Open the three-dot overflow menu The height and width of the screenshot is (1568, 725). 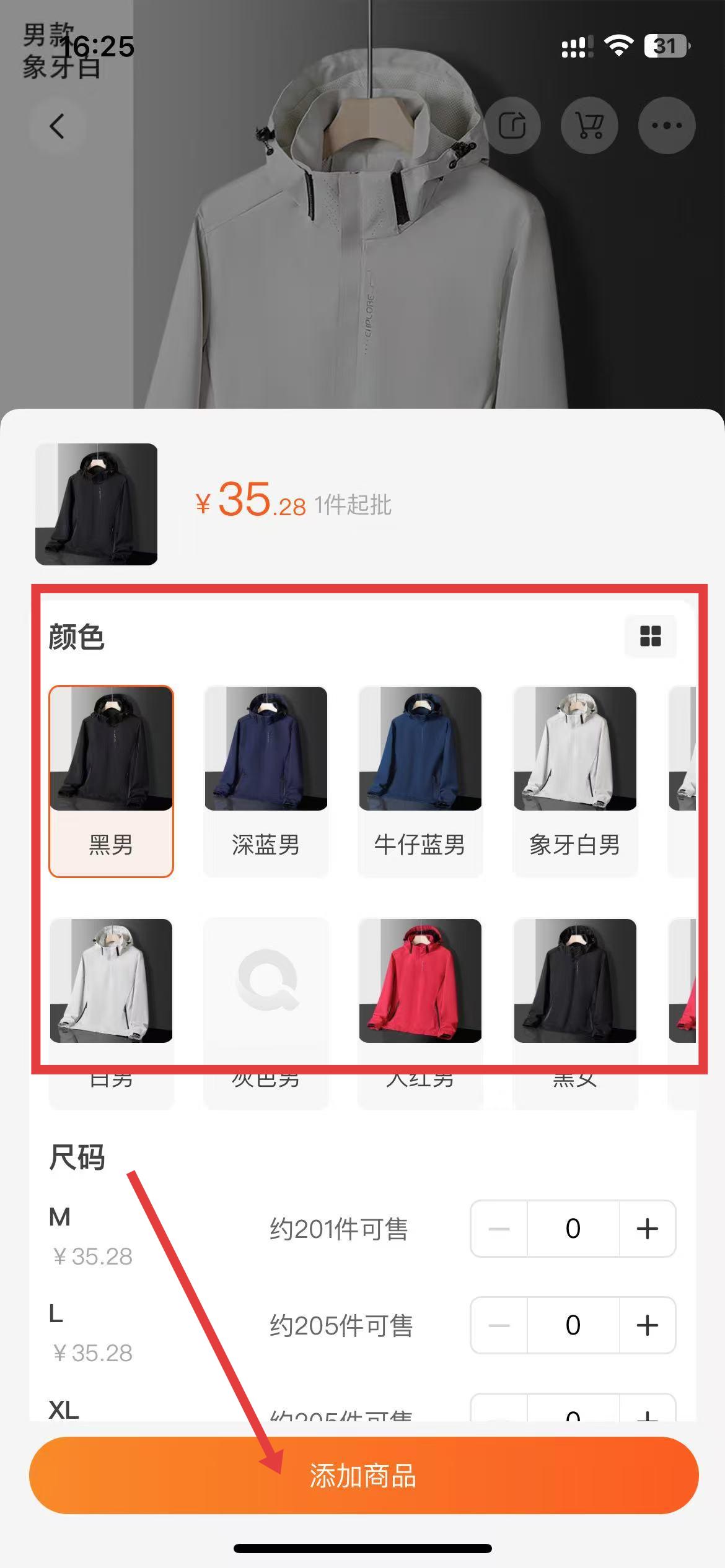[x=667, y=126]
